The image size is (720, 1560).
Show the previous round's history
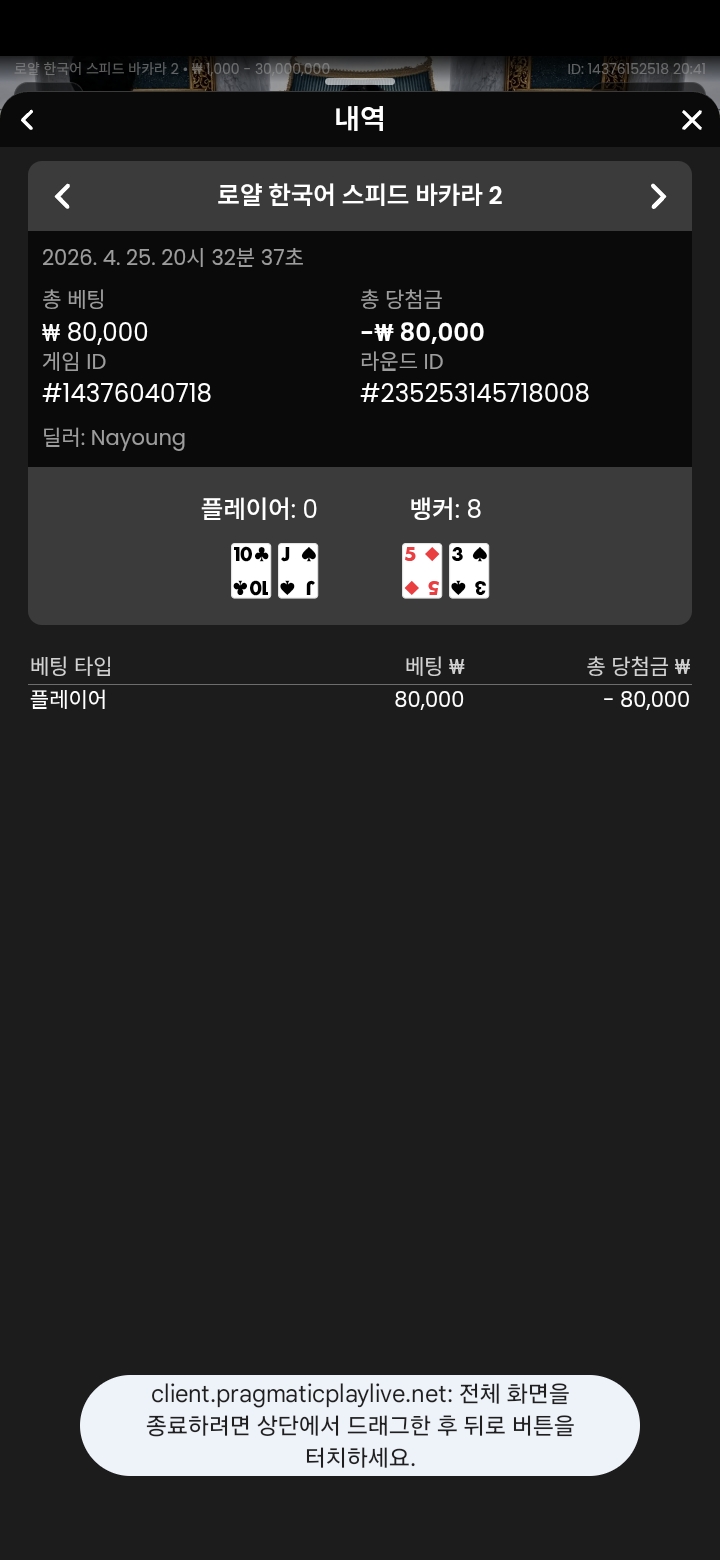coord(62,196)
